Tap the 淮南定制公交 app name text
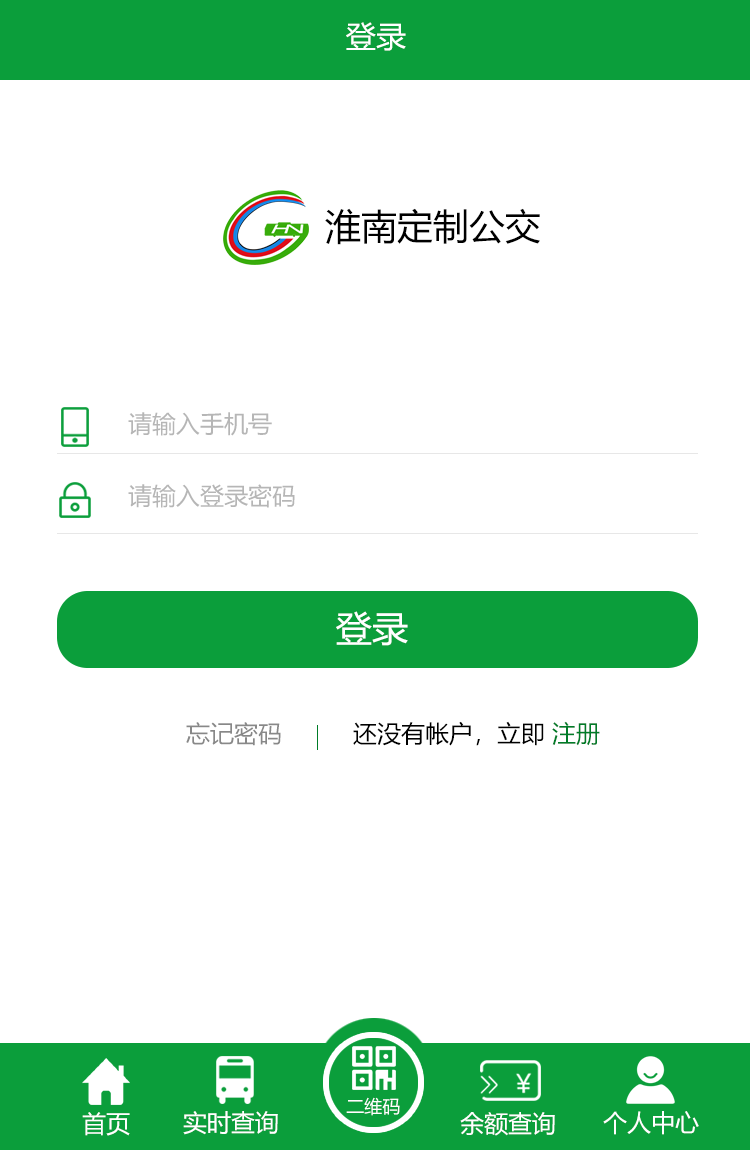750x1150 pixels. [x=432, y=228]
